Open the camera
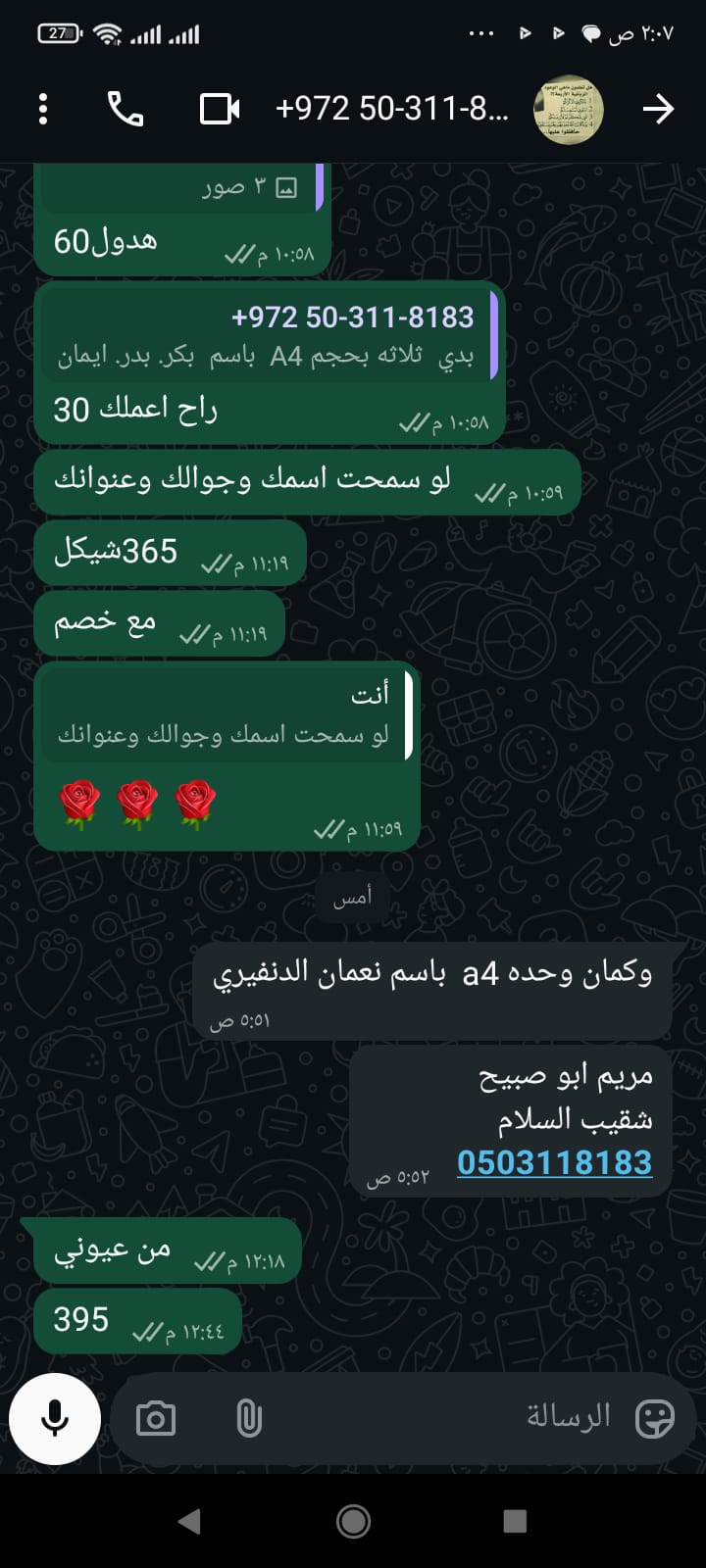The width and height of the screenshot is (706, 1568). (x=156, y=1418)
